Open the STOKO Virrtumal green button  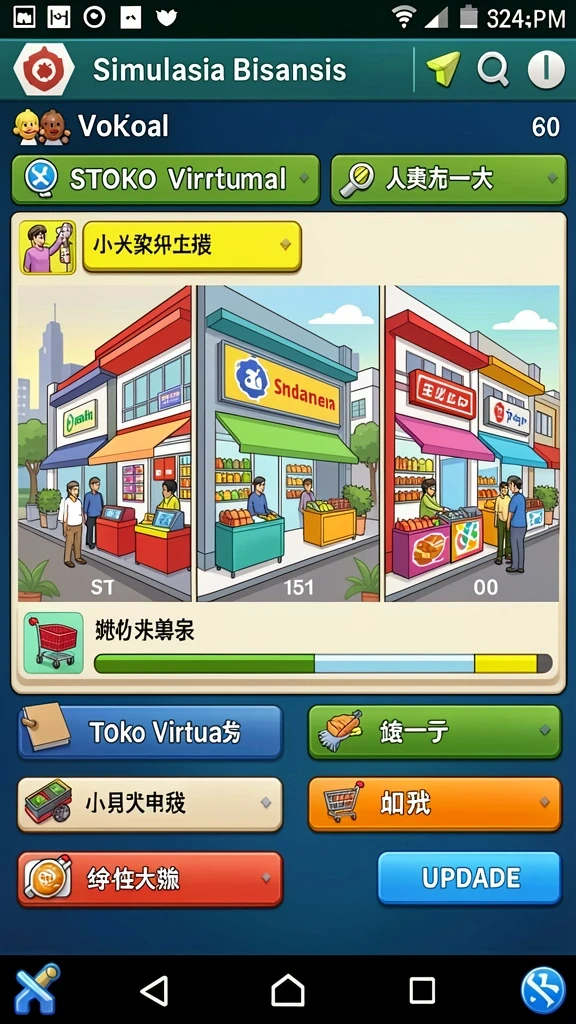(x=165, y=179)
